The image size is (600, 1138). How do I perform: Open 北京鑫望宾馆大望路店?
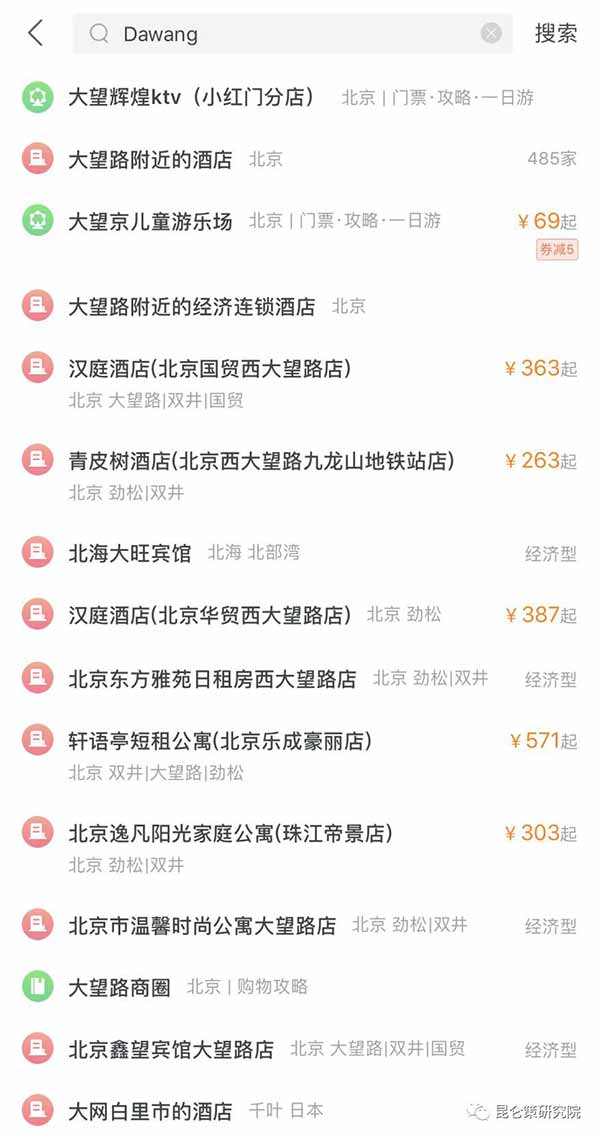[x=171, y=1050]
